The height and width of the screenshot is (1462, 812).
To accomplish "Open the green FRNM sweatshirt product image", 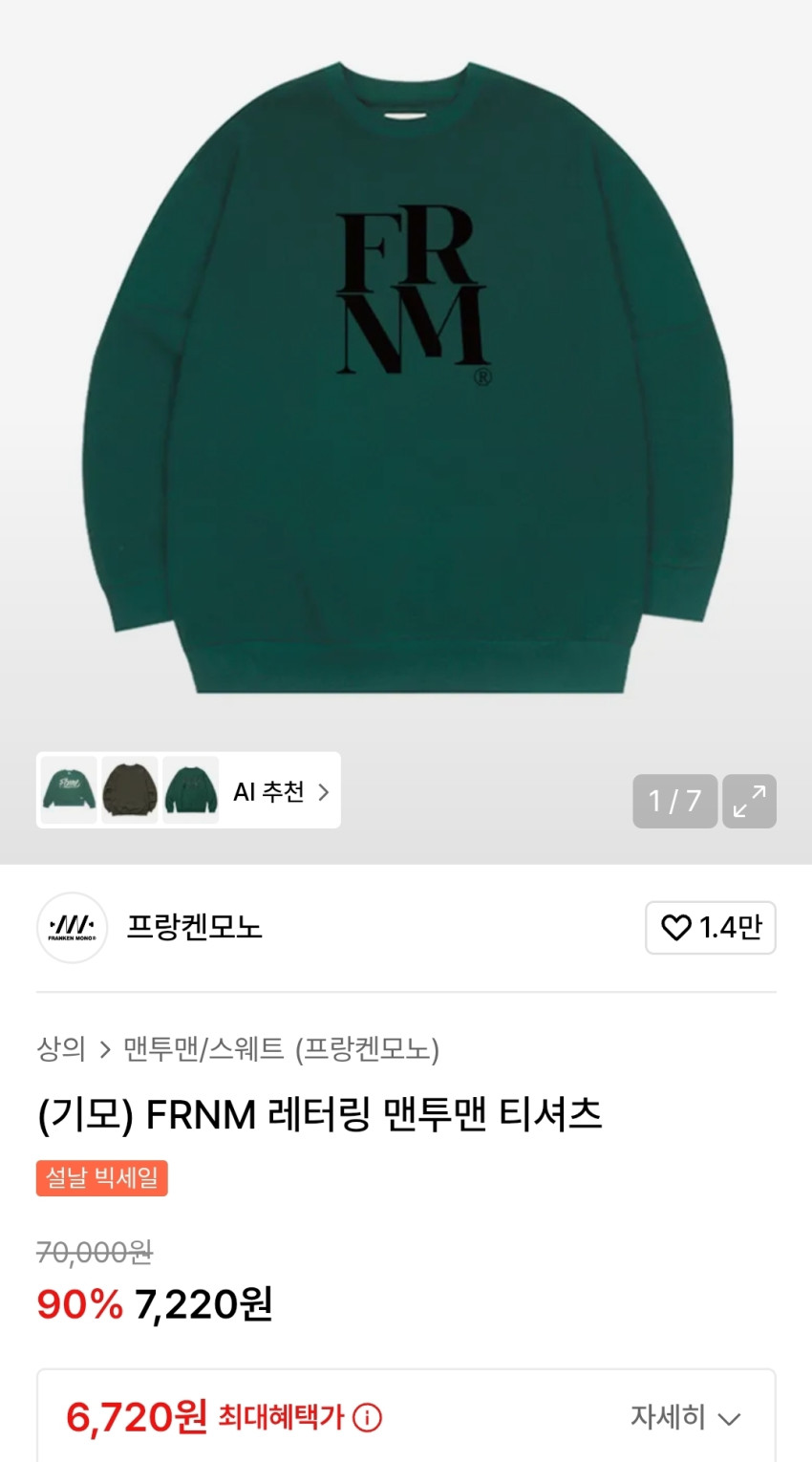I will (x=406, y=382).
